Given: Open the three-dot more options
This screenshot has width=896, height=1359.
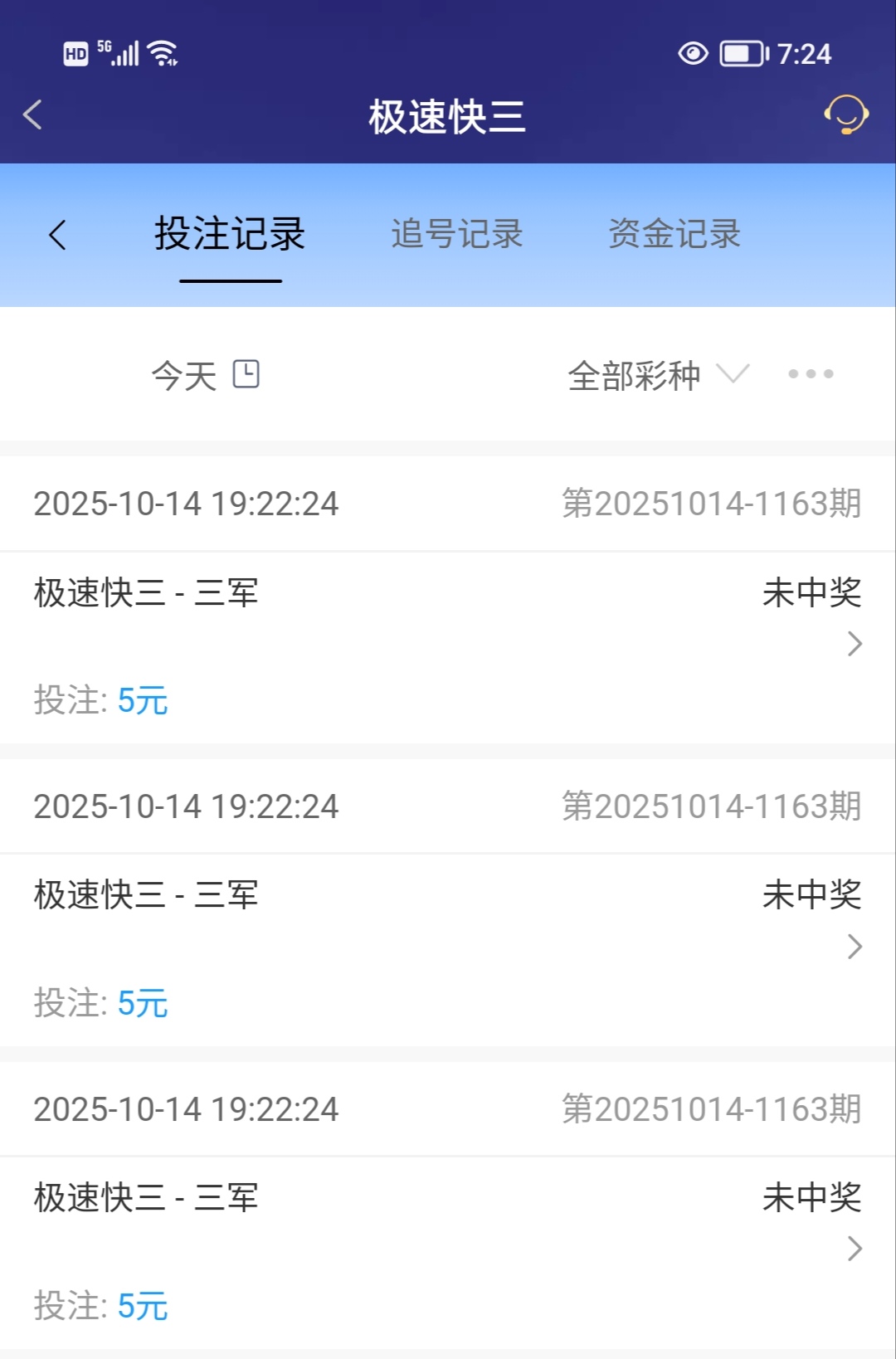Looking at the screenshot, I should point(811,374).
